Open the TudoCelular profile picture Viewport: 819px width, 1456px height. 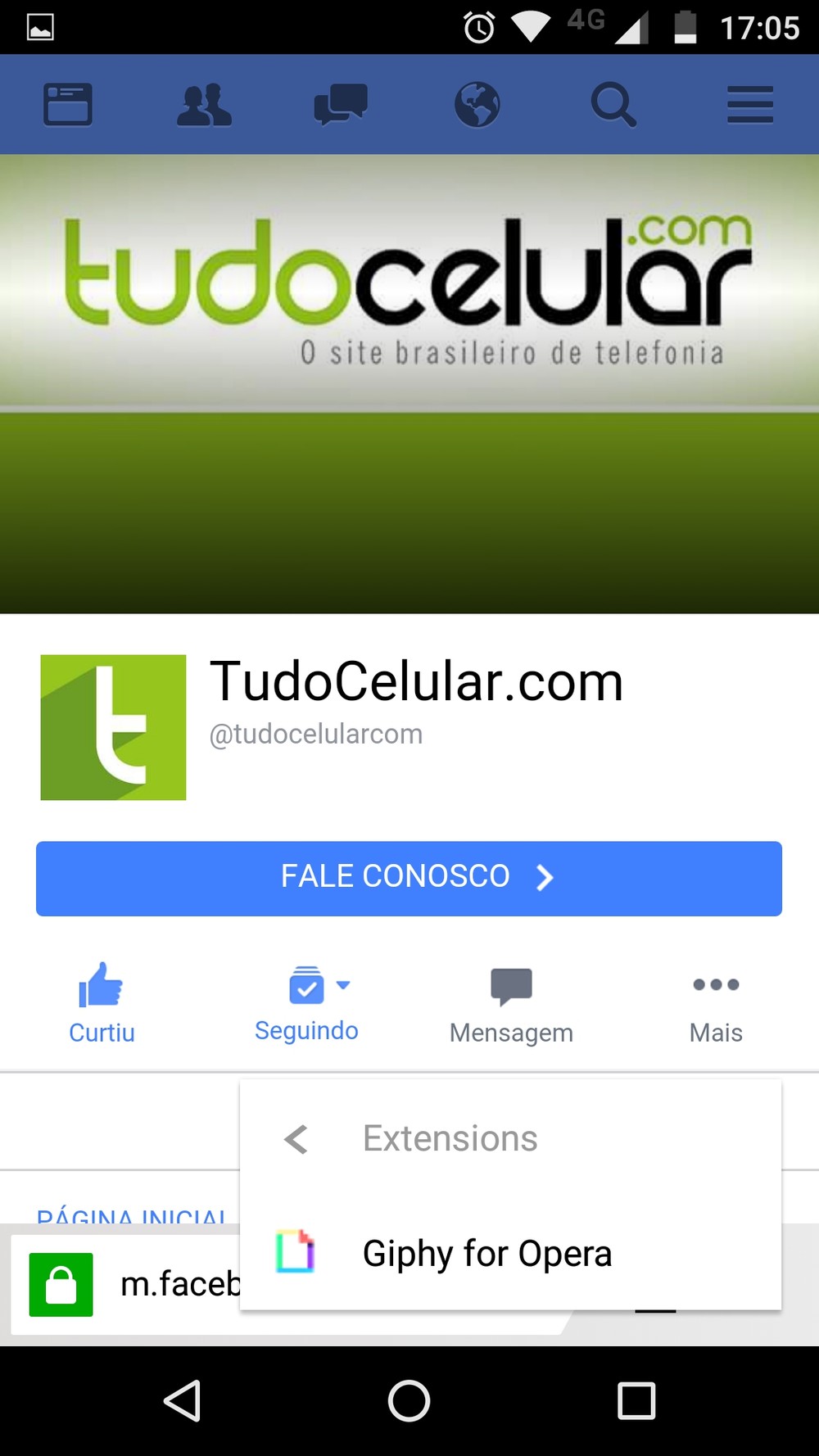coord(113,727)
